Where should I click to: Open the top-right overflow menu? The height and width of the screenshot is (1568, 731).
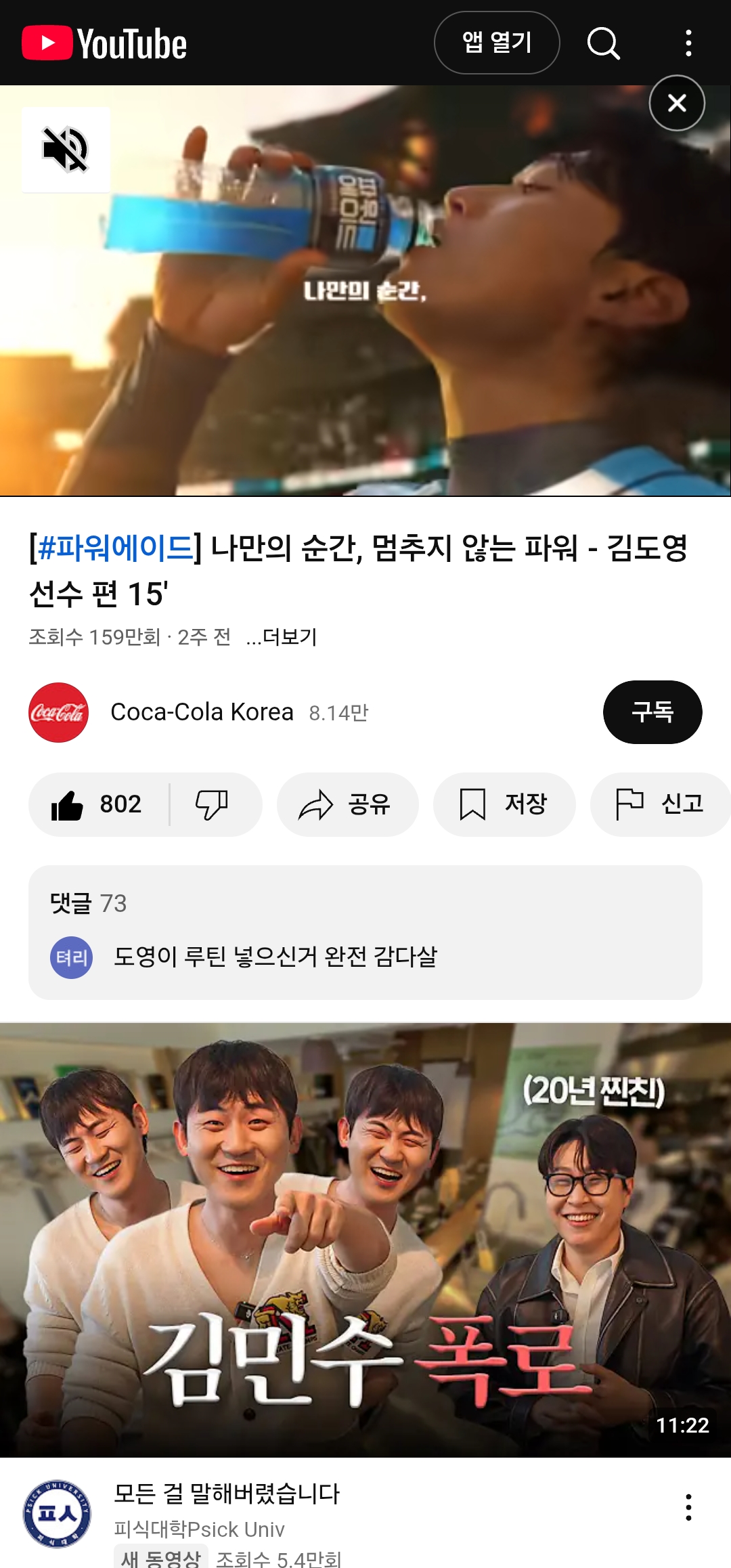688,43
